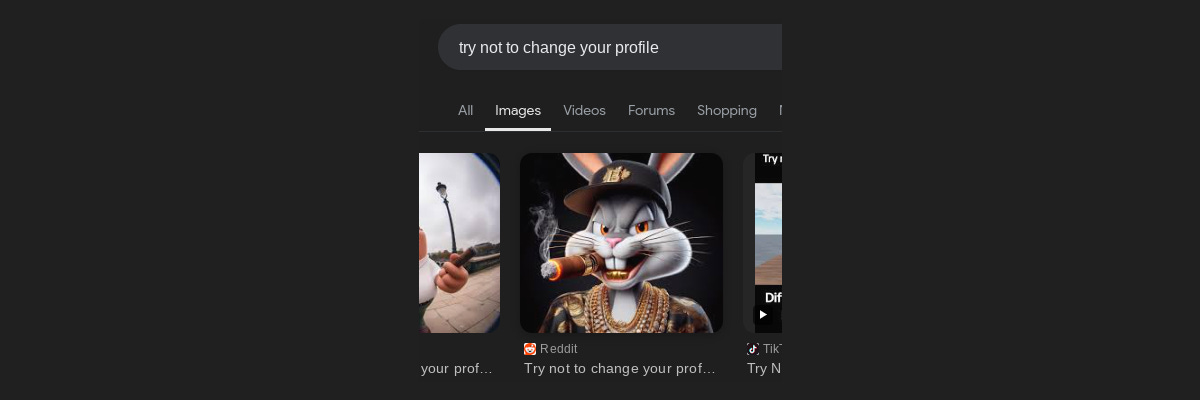Open the Forums tab
Viewport: 1200px width, 400px height.
651,110
